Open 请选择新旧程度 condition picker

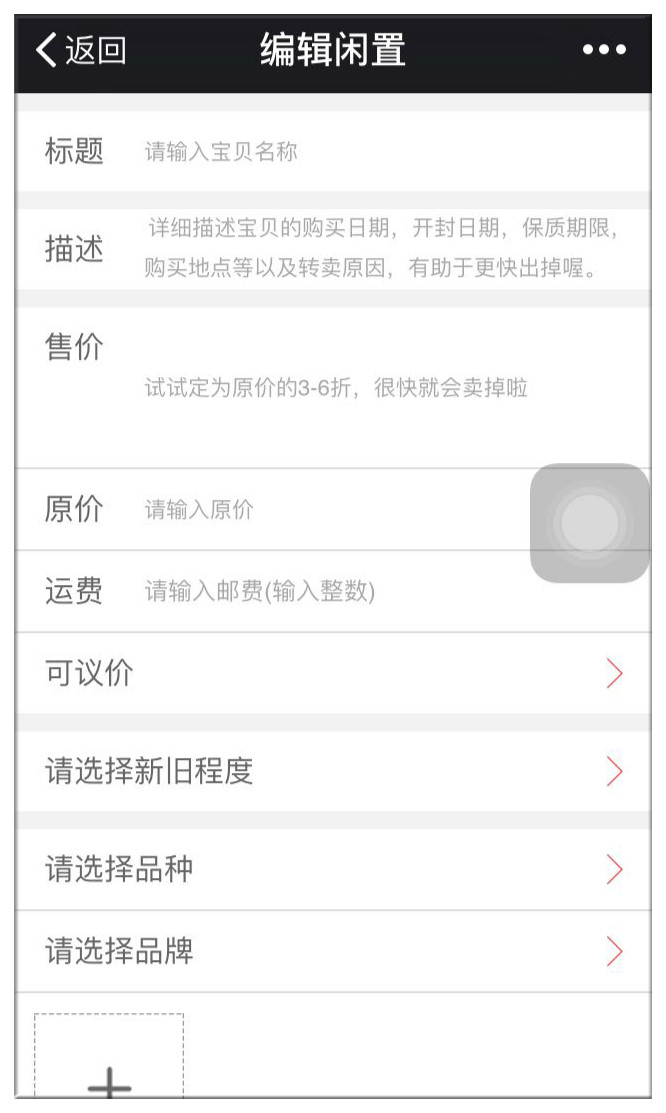pyautogui.click(x=332, y=771)
